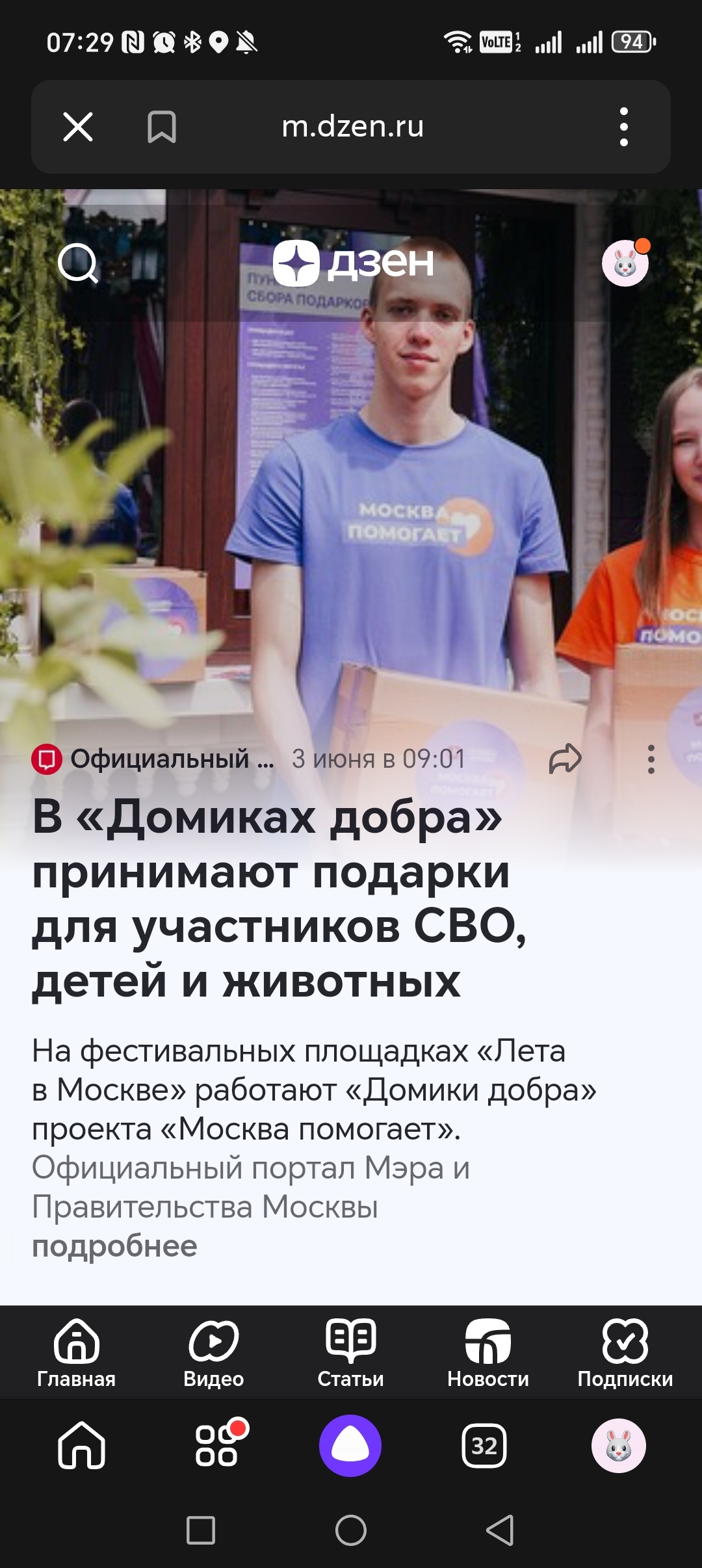Screen dimensions: 702x1568
Task: Open the Официальный channel source
Action: [153, 759]
